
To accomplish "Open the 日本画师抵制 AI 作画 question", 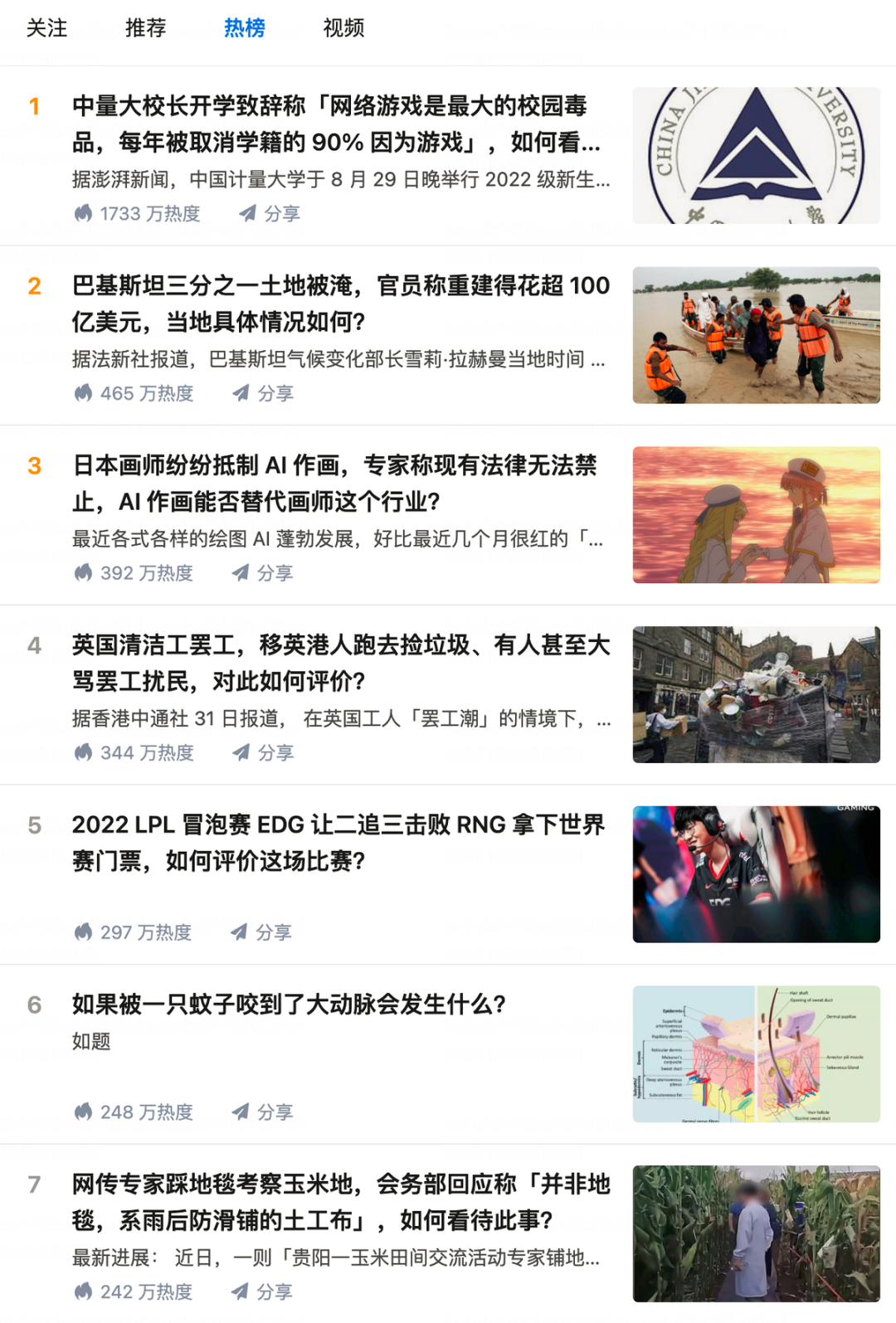I will point(335,484).
